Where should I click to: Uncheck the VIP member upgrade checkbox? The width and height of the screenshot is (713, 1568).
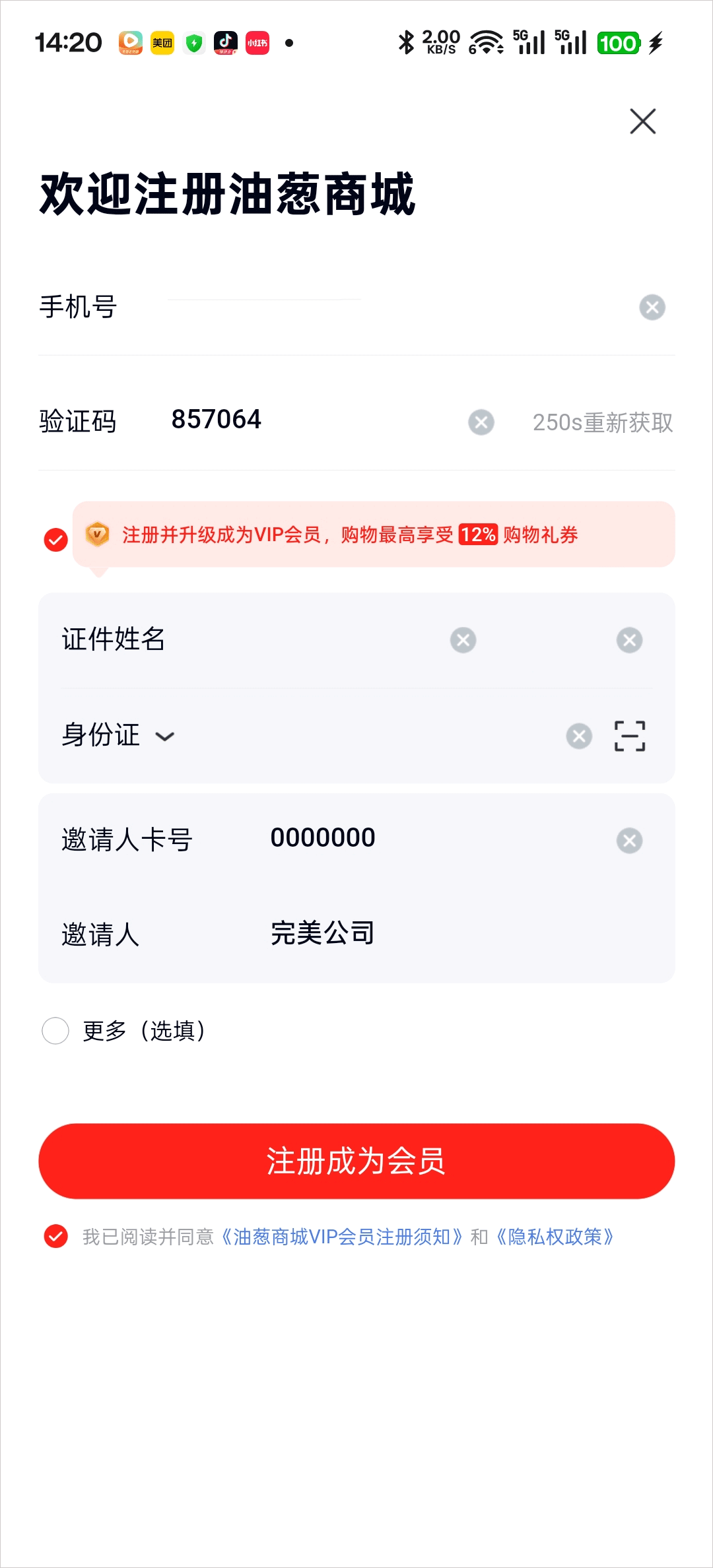click(x=56, y=540)
